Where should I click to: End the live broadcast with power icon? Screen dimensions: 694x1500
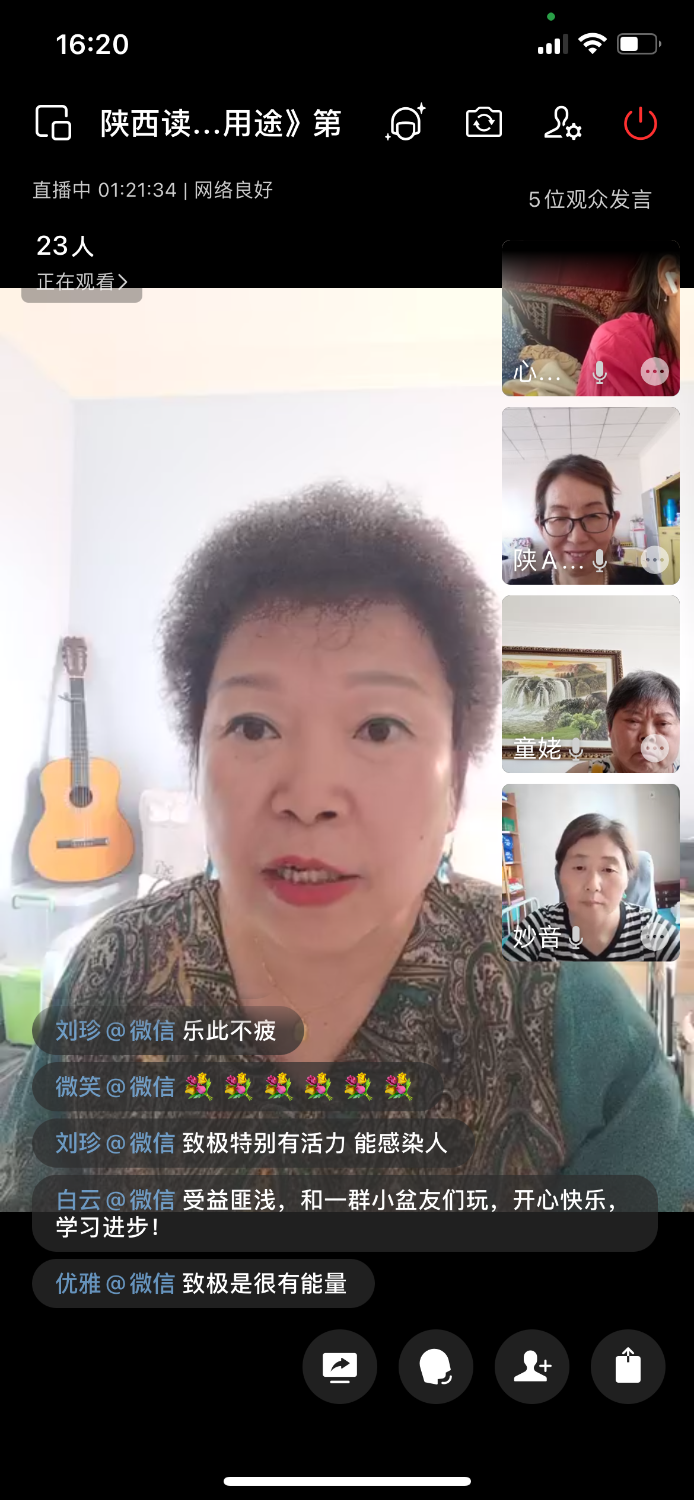tap(640, 123)
